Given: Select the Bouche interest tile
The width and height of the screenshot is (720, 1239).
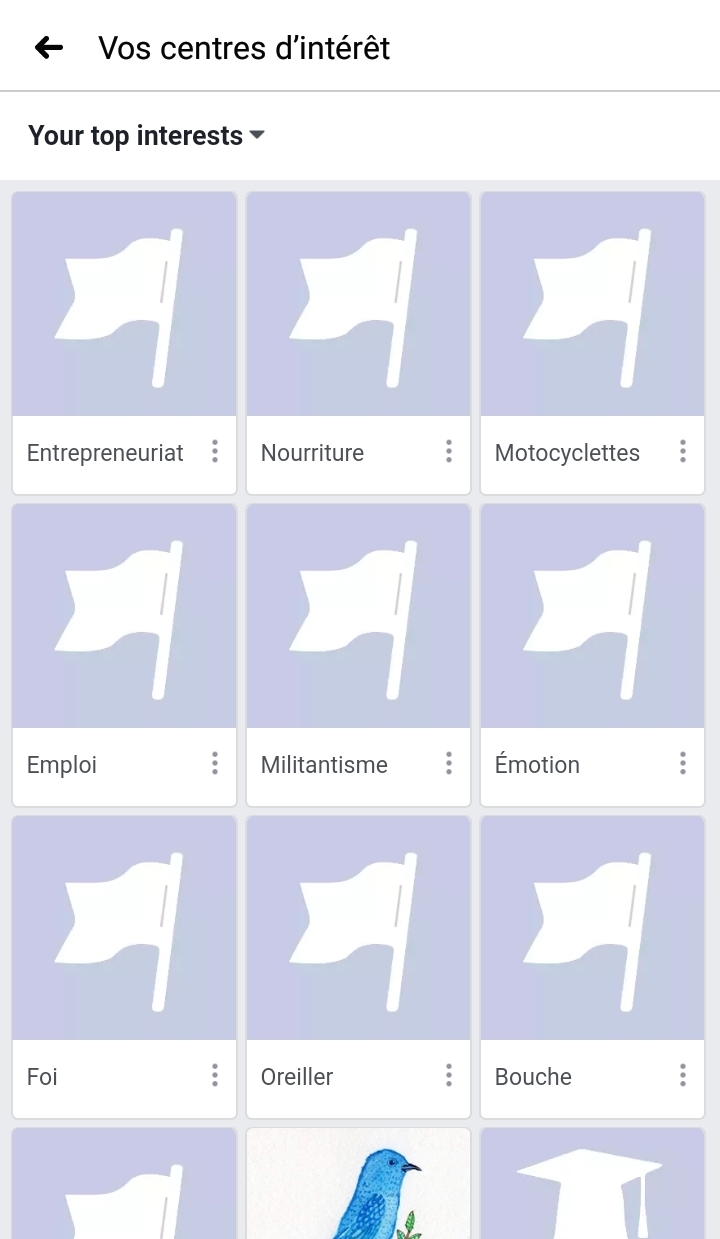Looking at the screenshot, I should [592, 928].
